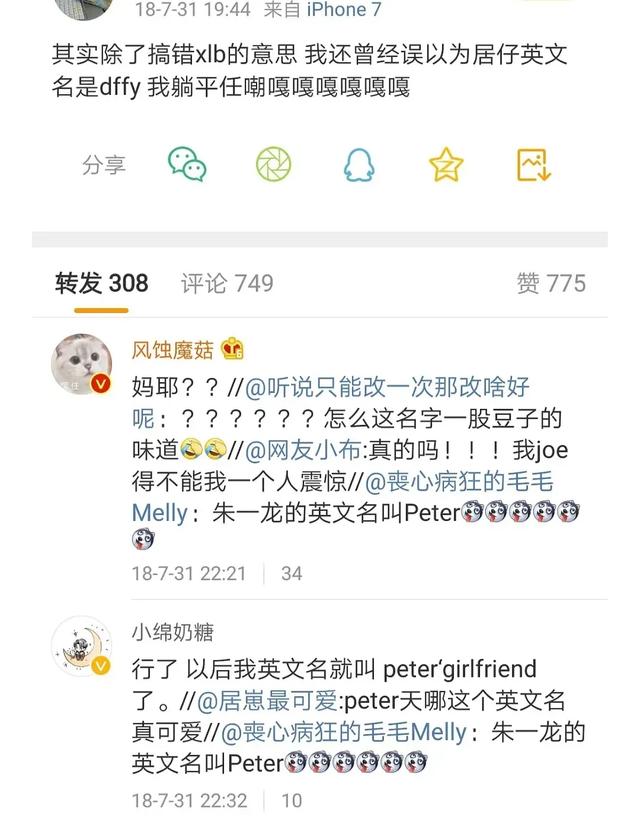Open the 小绵奶糖 username
The image size is (640, 823).
coord(172,633)
